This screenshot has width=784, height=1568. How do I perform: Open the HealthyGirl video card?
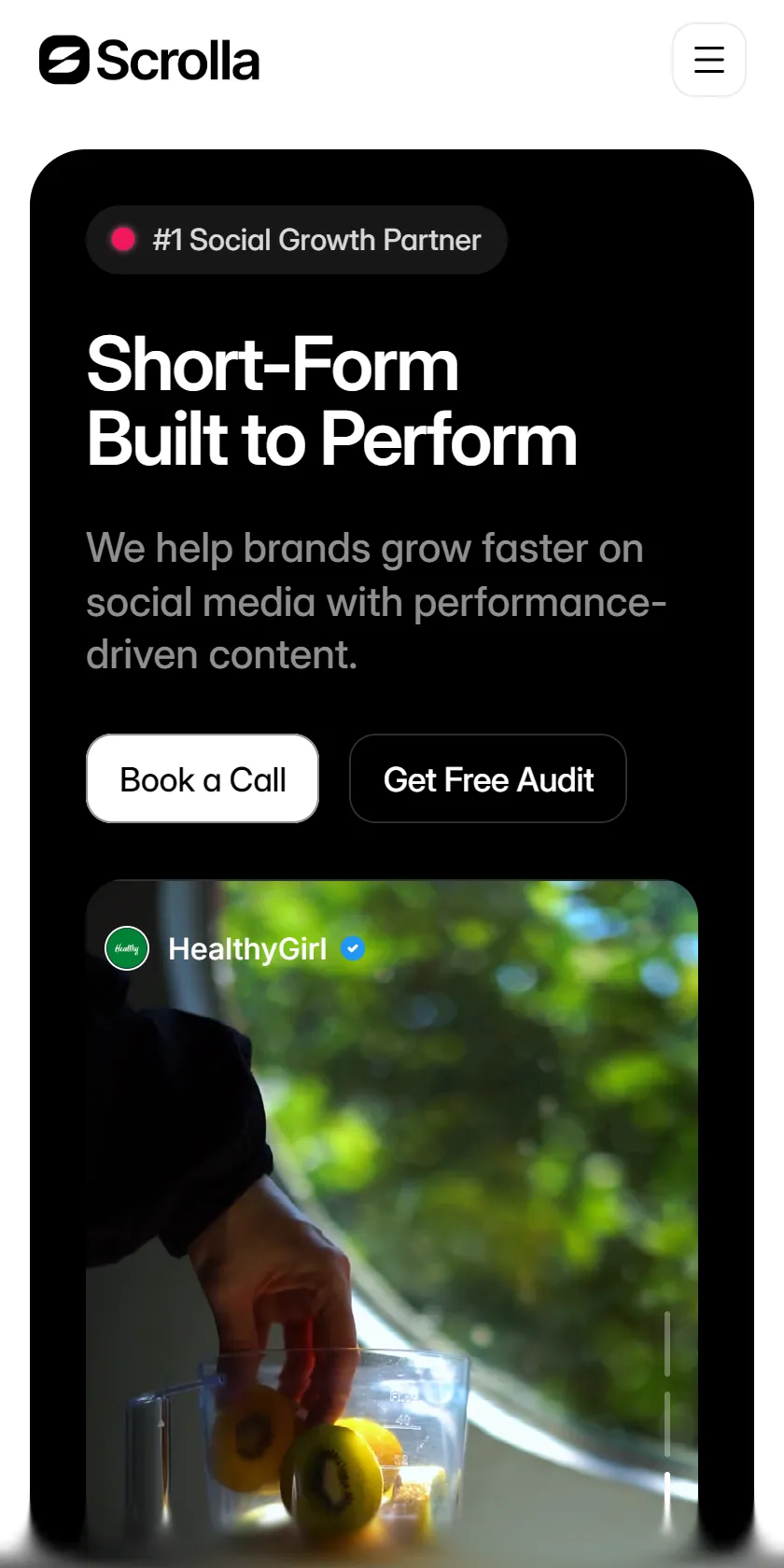tap(392, 1223)
